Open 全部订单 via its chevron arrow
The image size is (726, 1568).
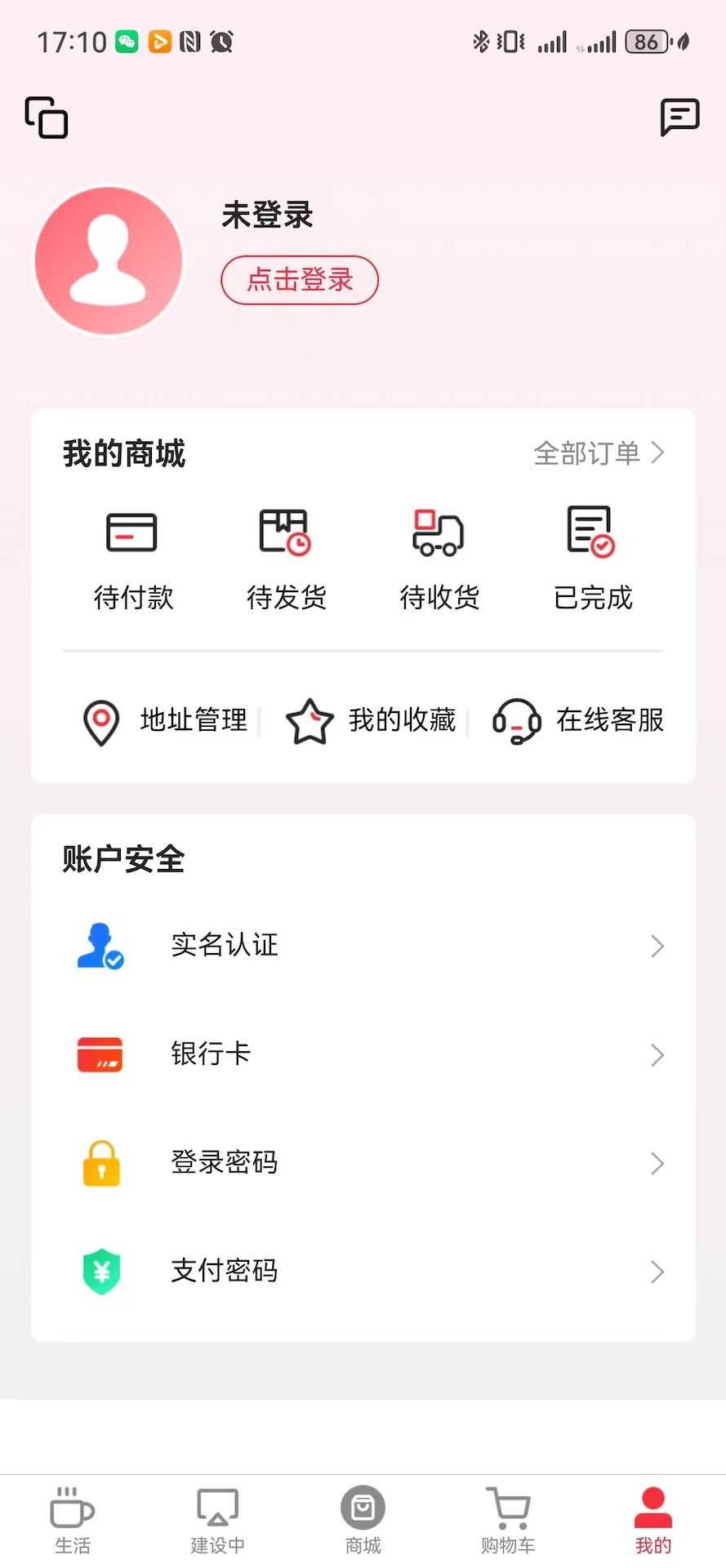click(657, 452)
